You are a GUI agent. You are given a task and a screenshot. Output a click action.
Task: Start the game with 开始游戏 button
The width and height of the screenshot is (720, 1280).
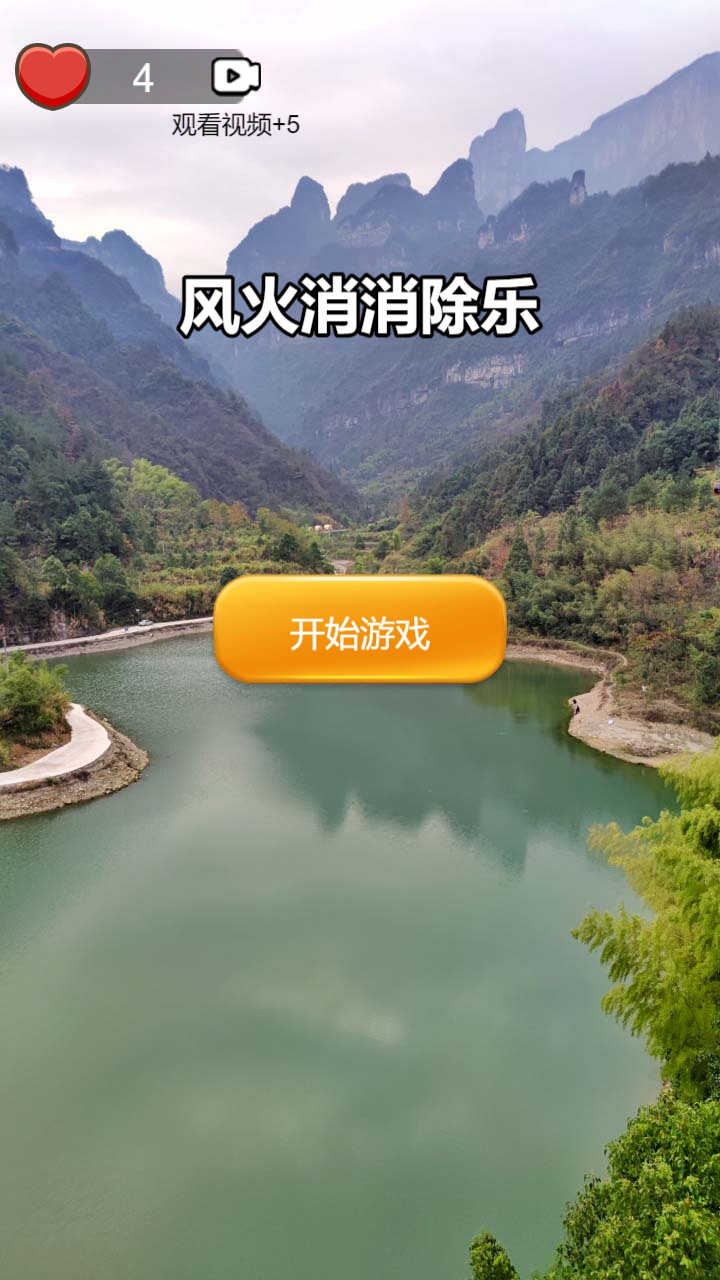point(360,630)
